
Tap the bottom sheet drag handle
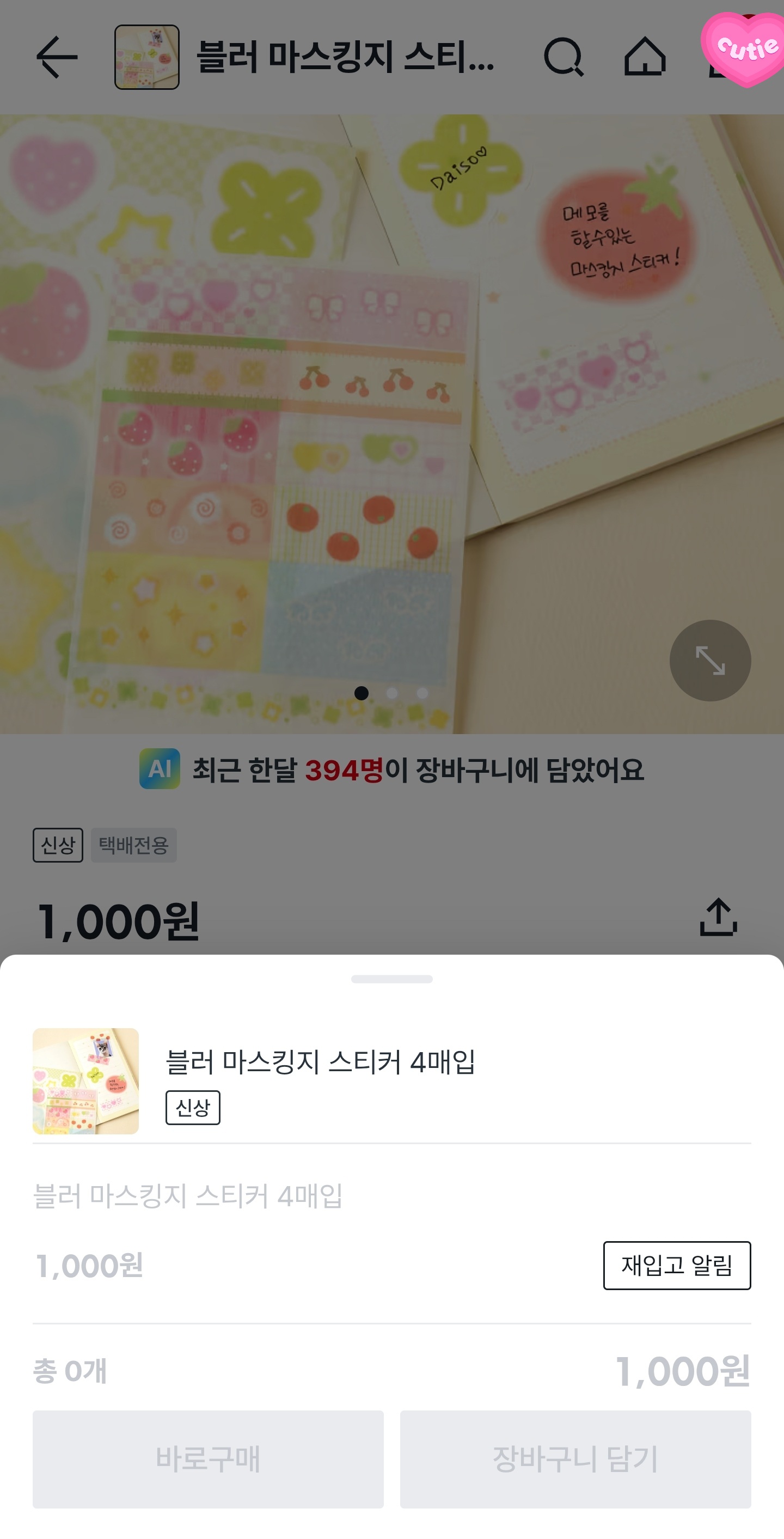pos(391,979)
